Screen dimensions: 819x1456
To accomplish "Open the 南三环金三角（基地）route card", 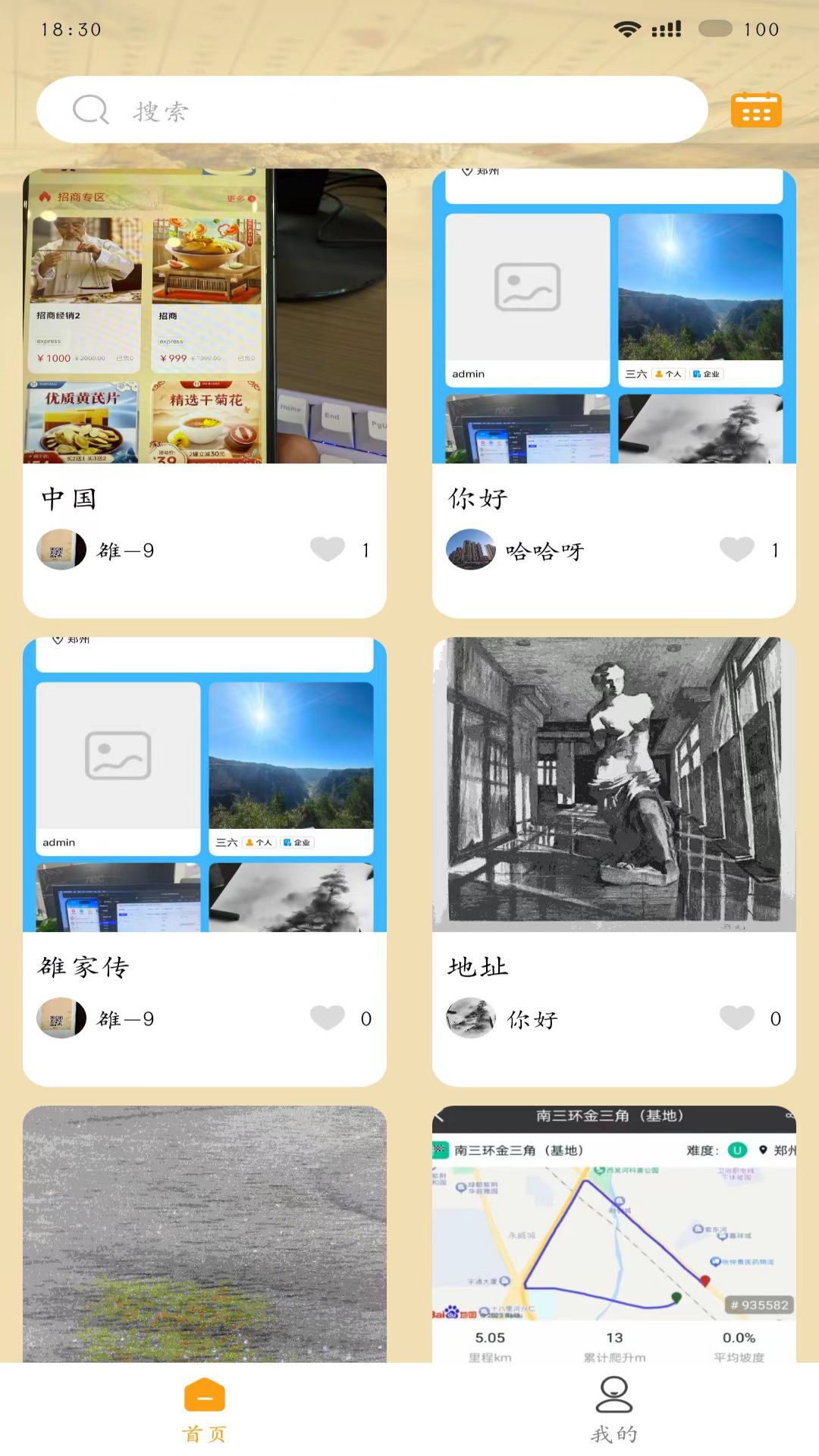I will click(x=613, y=1228).
